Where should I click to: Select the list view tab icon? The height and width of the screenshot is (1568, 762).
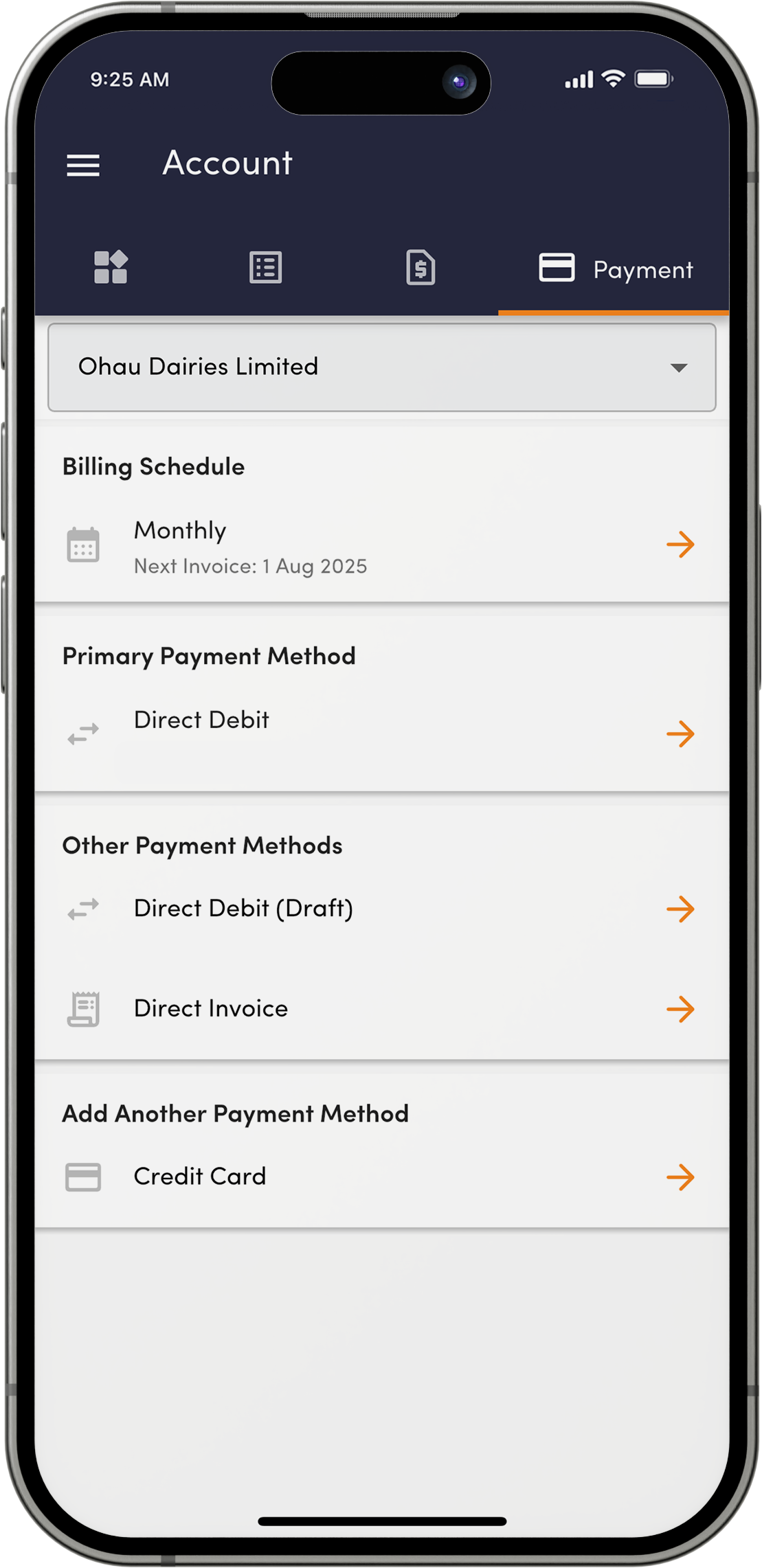click(x=266, y=268)
